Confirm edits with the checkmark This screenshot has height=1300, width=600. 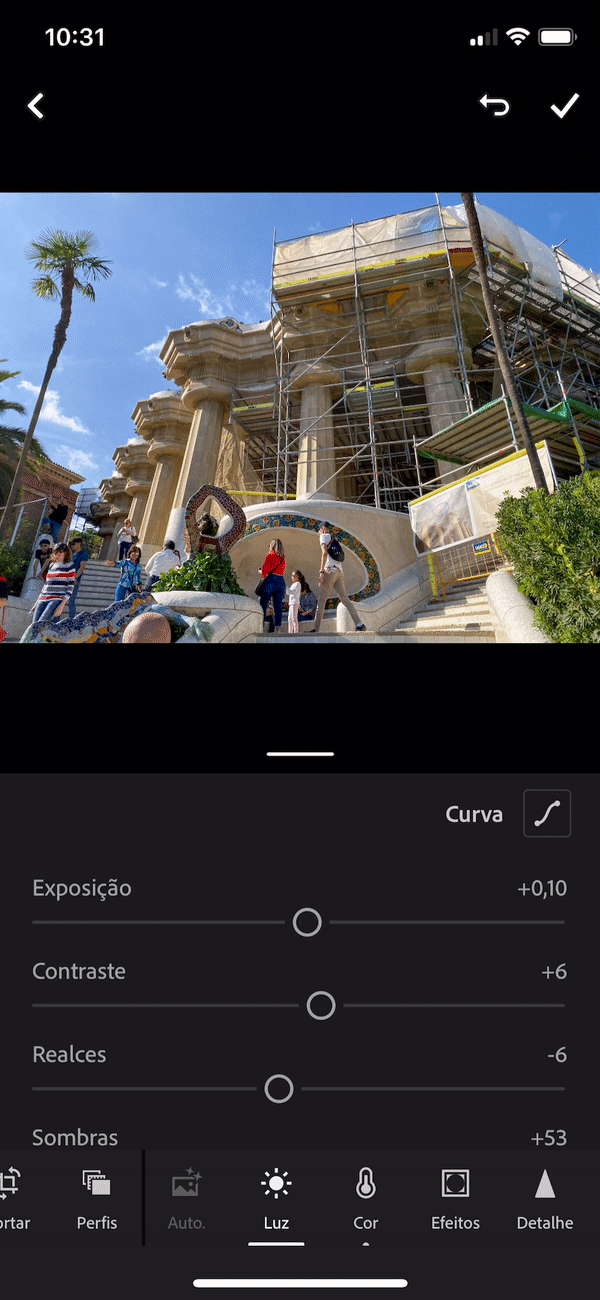[x=565, y=106]
